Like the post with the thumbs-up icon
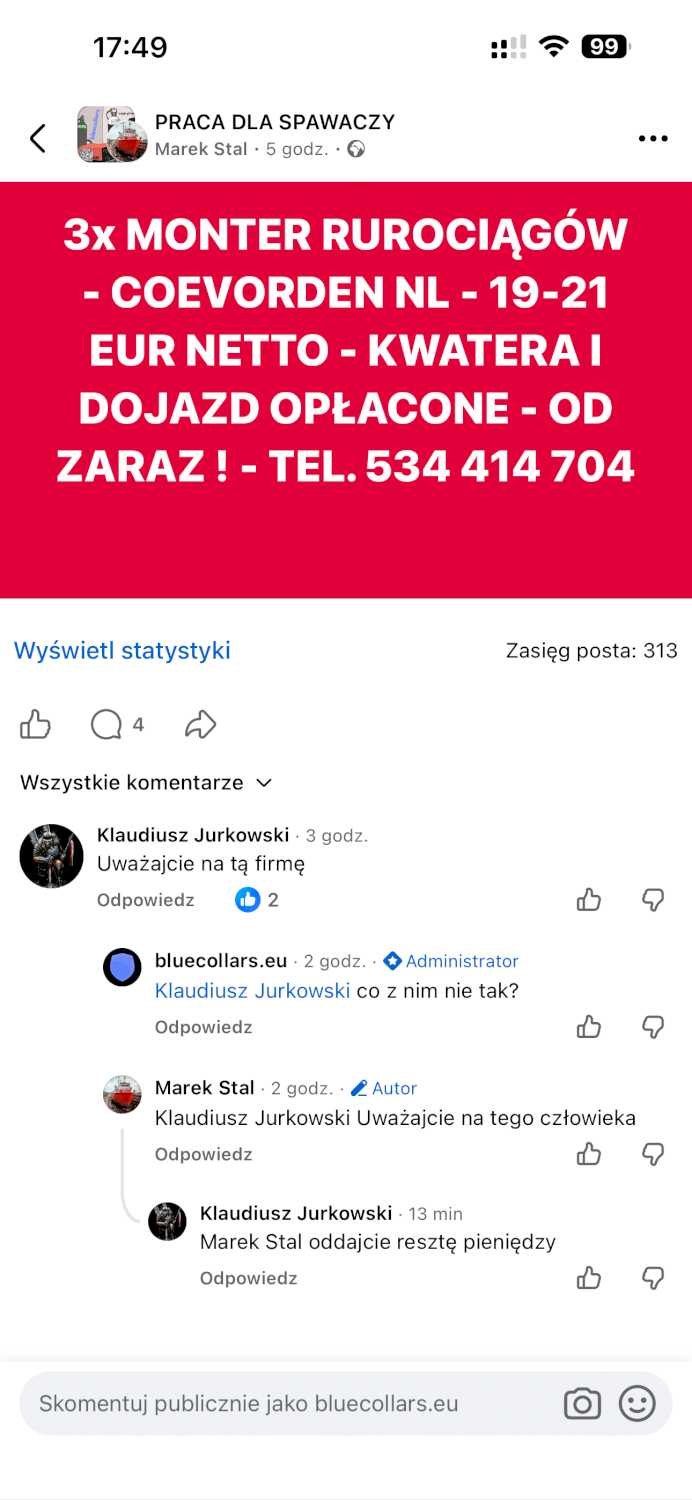Viewport: 692px width, 1500px height. (35, 725)
